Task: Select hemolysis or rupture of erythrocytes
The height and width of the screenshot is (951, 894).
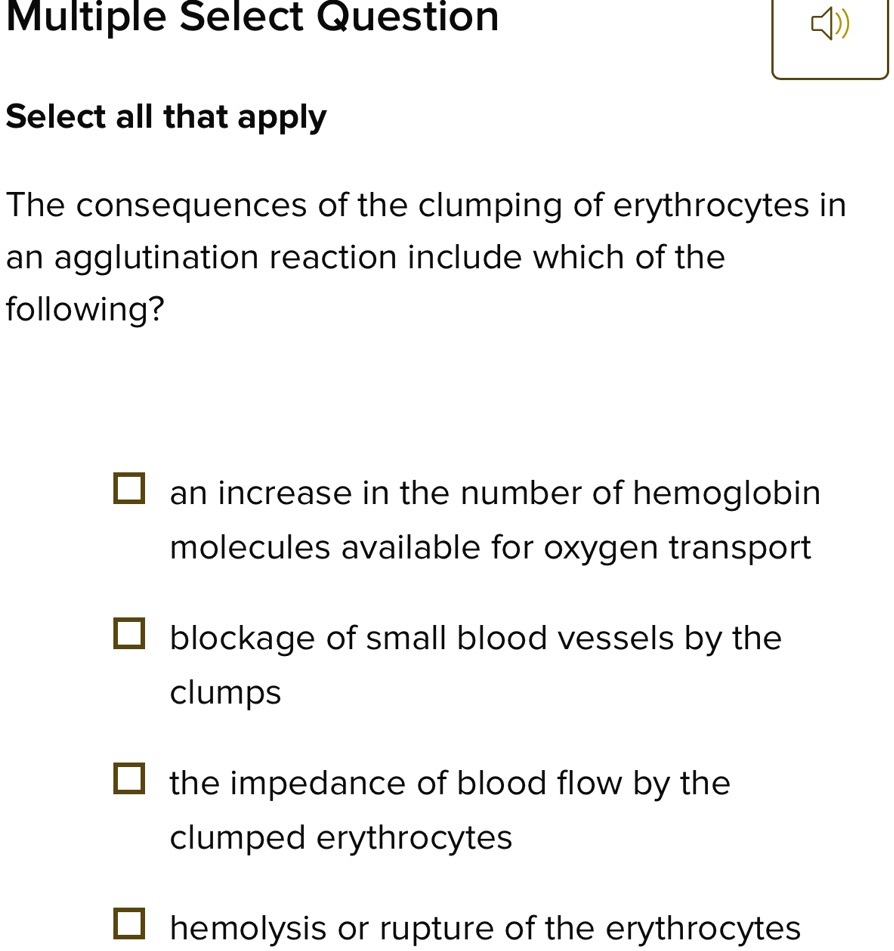Action: pyautogui.click(x=129, y=923)
